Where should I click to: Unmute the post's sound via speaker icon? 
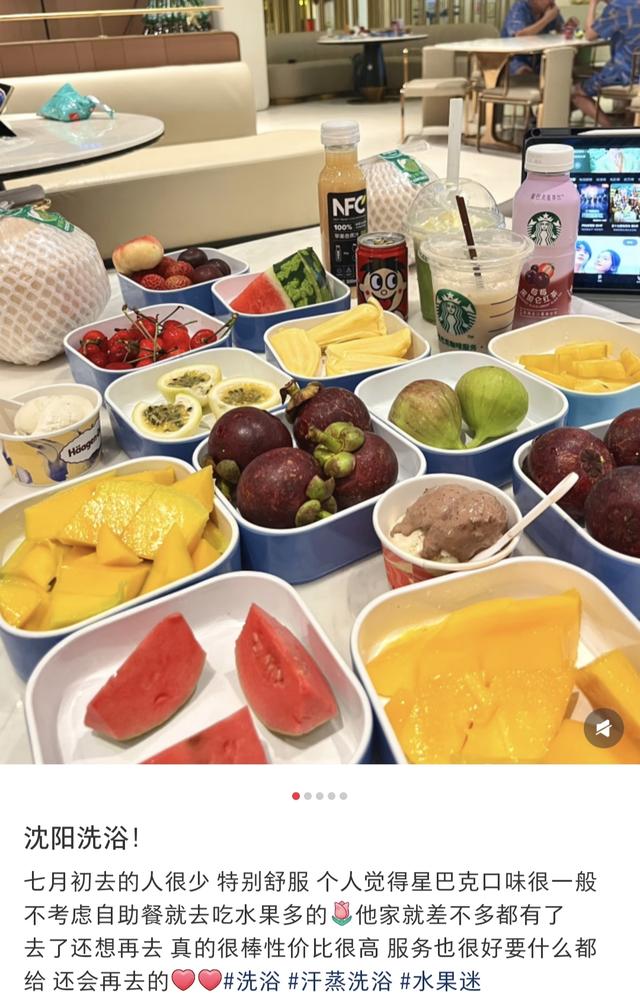[603, 728]
